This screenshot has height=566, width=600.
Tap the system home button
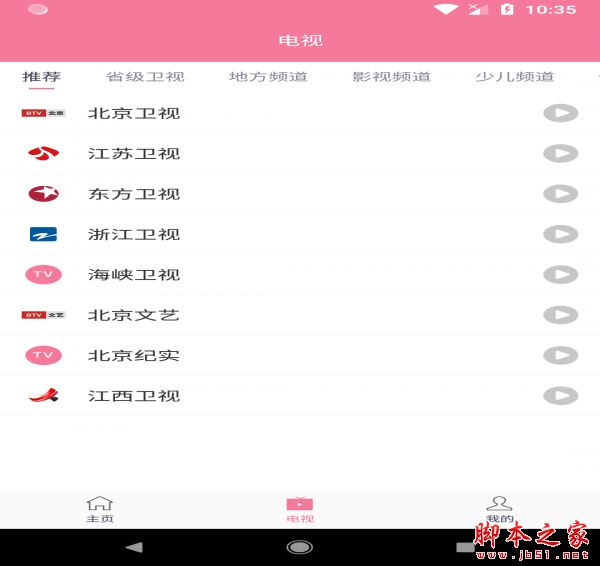(300, 547)
